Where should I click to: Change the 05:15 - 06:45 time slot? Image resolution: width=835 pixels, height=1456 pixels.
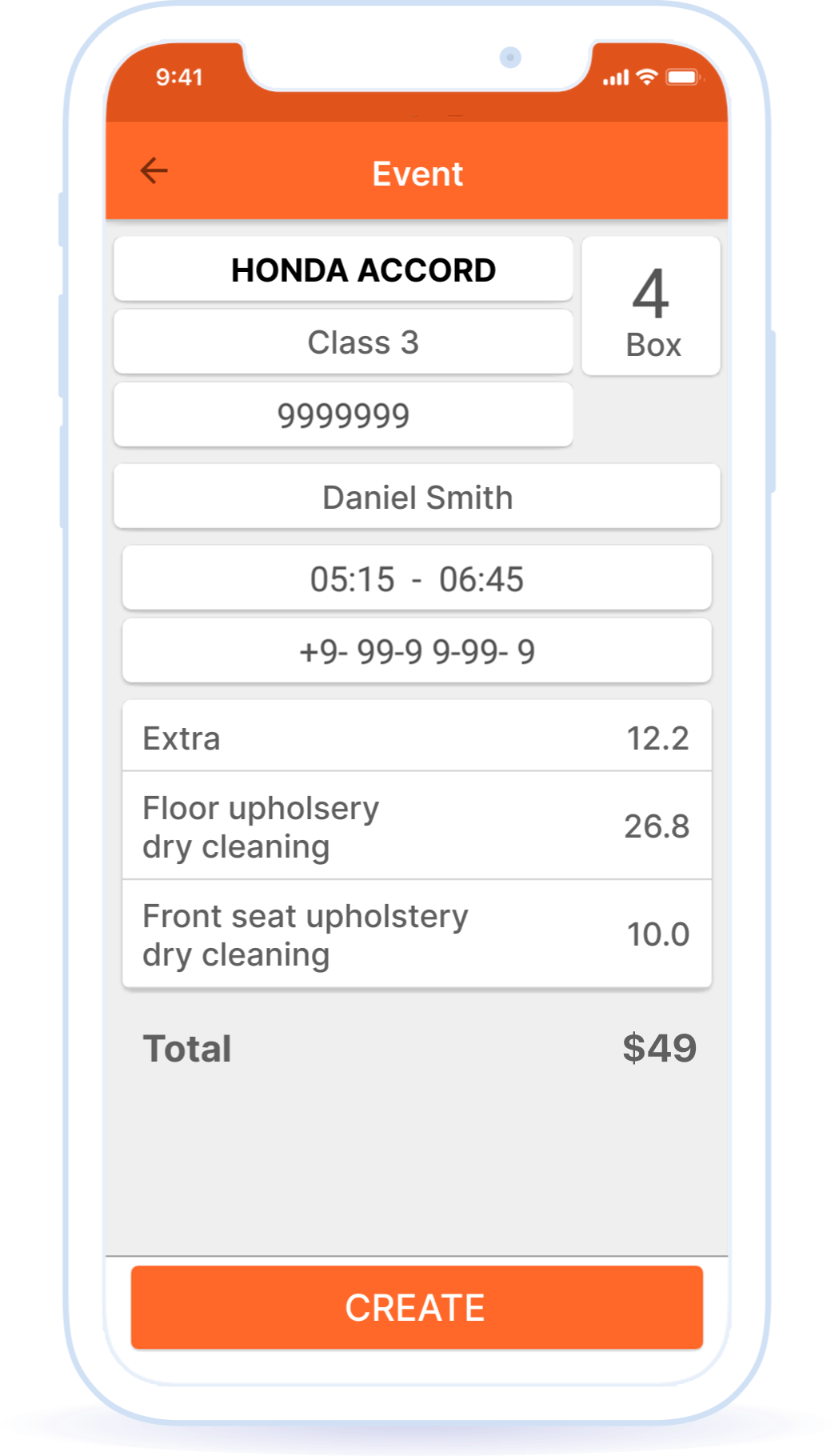click(x=417, y=578)
